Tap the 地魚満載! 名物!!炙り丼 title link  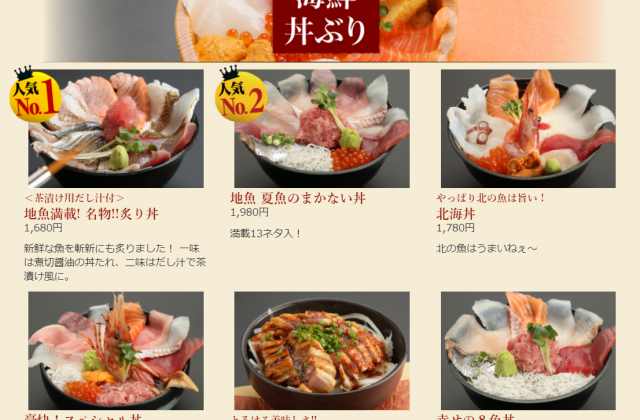pos(91,214)
